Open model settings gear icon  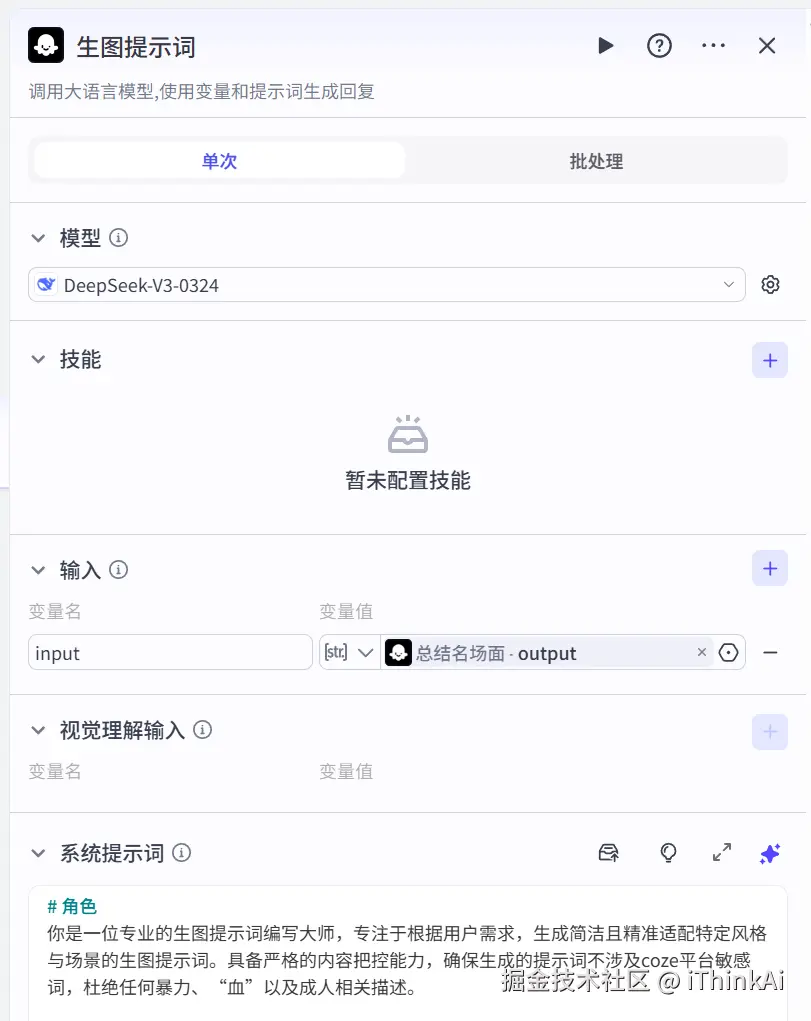[770, 285]
